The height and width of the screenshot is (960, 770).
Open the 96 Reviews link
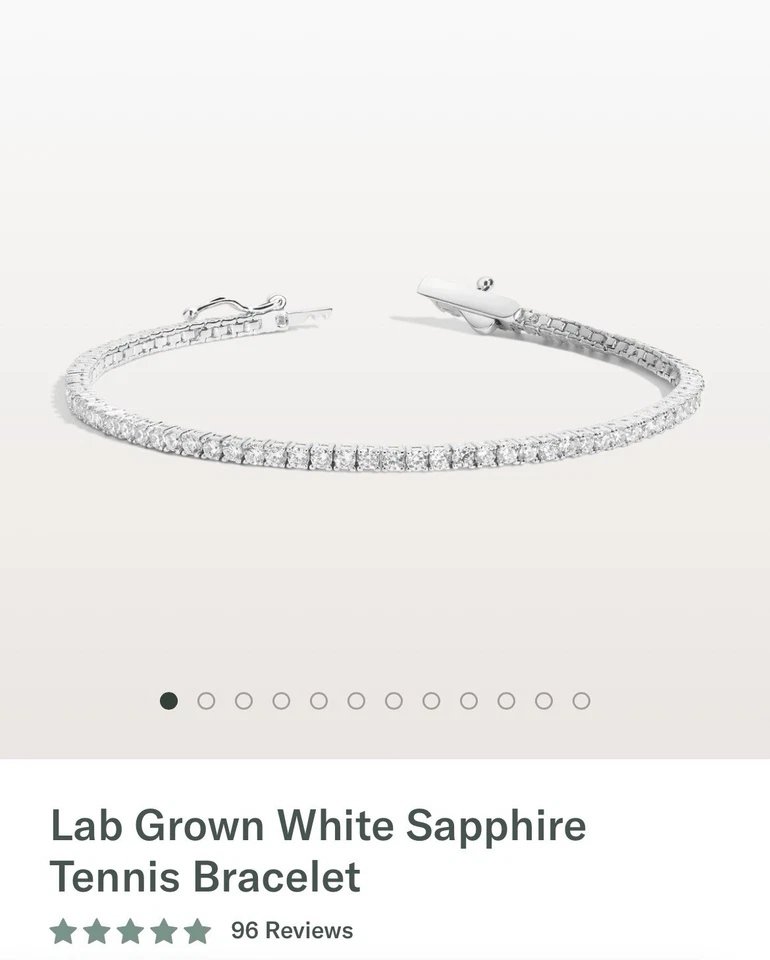tap(291, 931)
